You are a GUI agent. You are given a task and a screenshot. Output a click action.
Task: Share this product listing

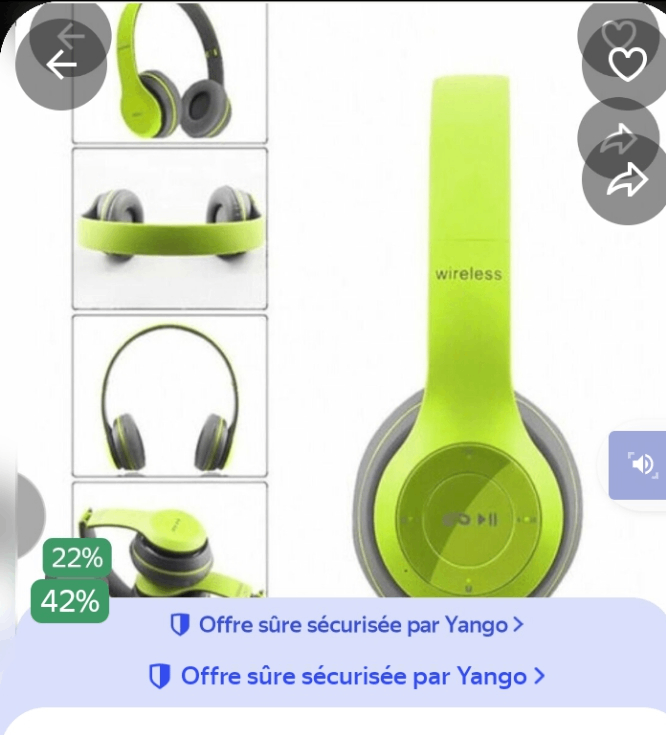coord(627,181)
